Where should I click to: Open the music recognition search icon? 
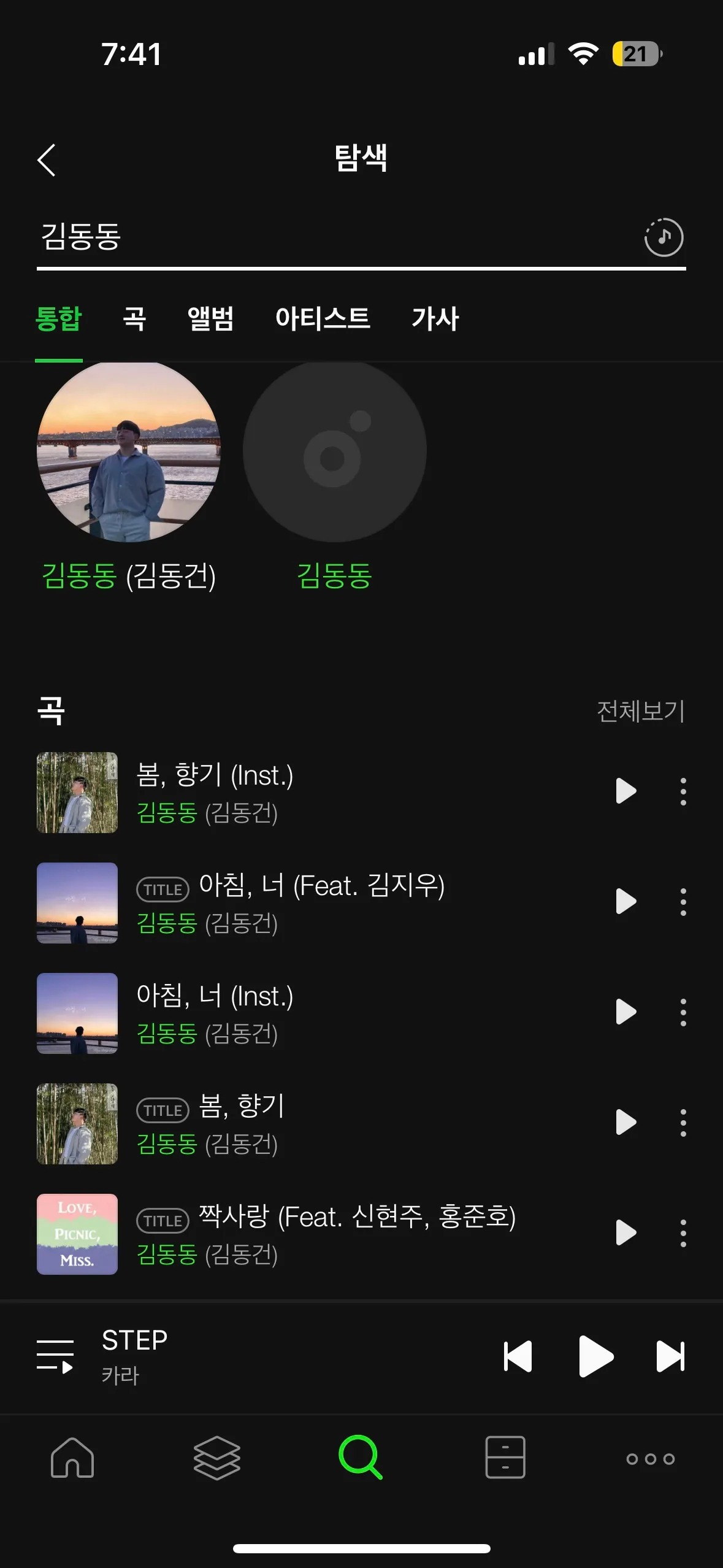pos(663,238)
